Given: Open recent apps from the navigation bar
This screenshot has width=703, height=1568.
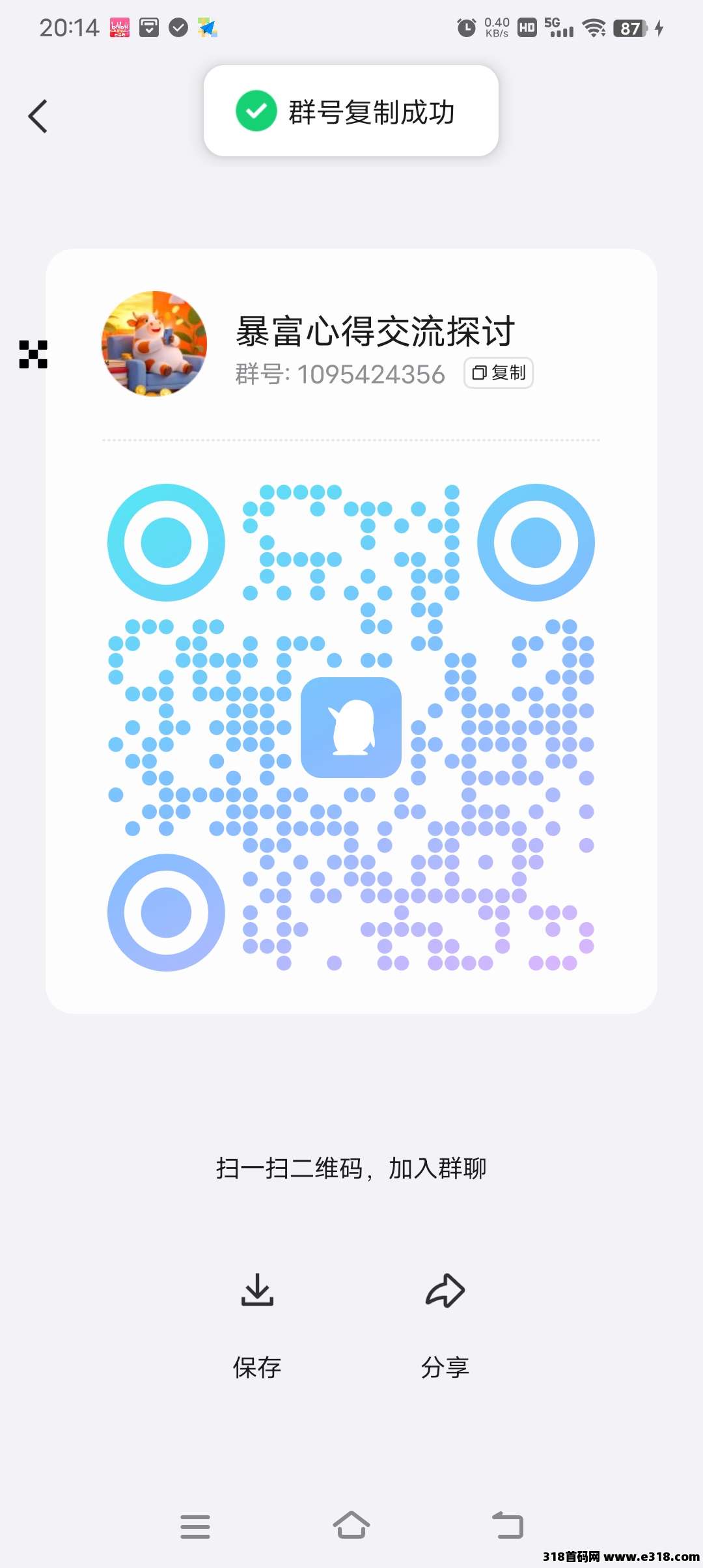Looking at the screenshot, I should [x=195, y=1526].
